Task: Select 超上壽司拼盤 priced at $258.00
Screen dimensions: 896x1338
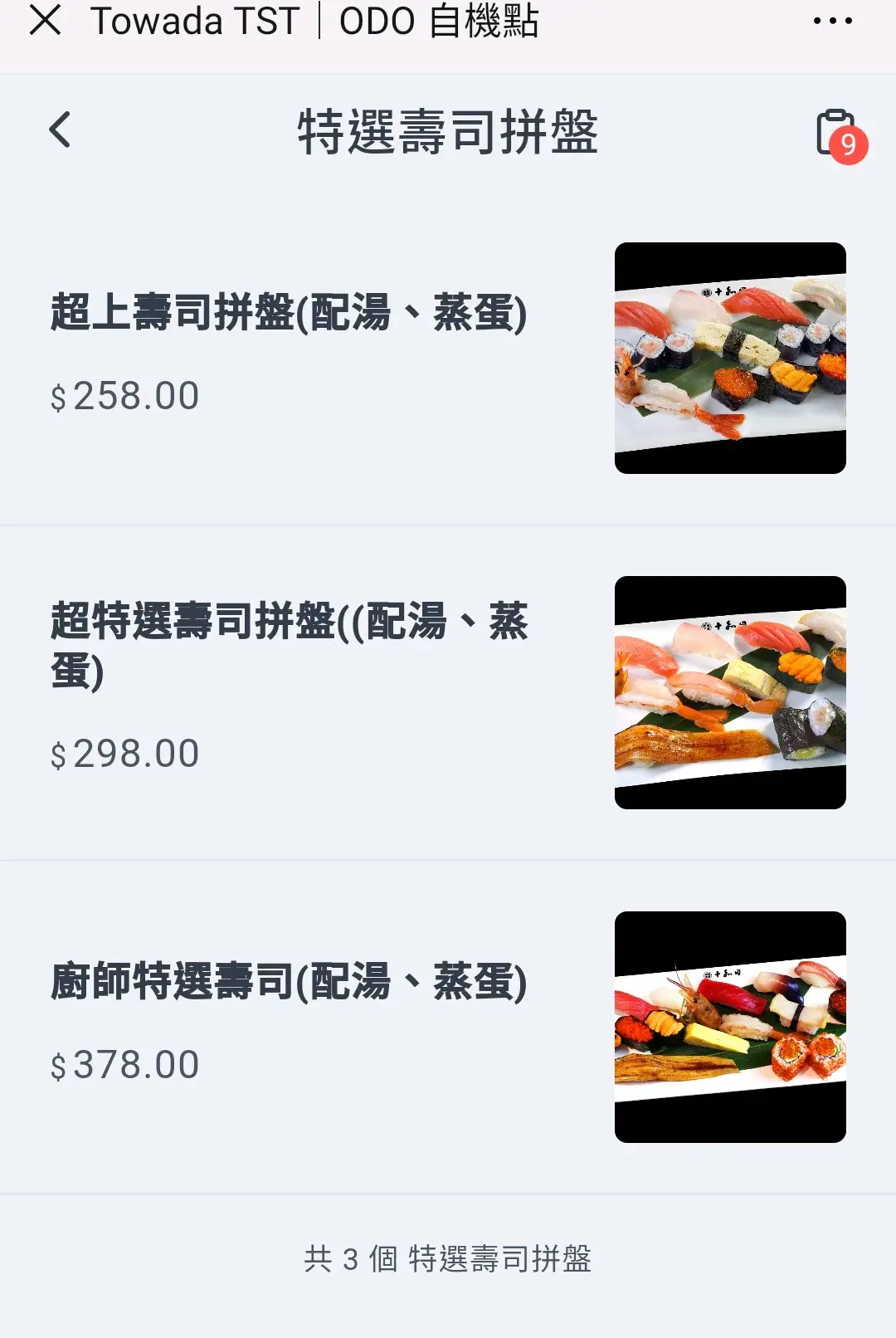Action: [289, 314]
